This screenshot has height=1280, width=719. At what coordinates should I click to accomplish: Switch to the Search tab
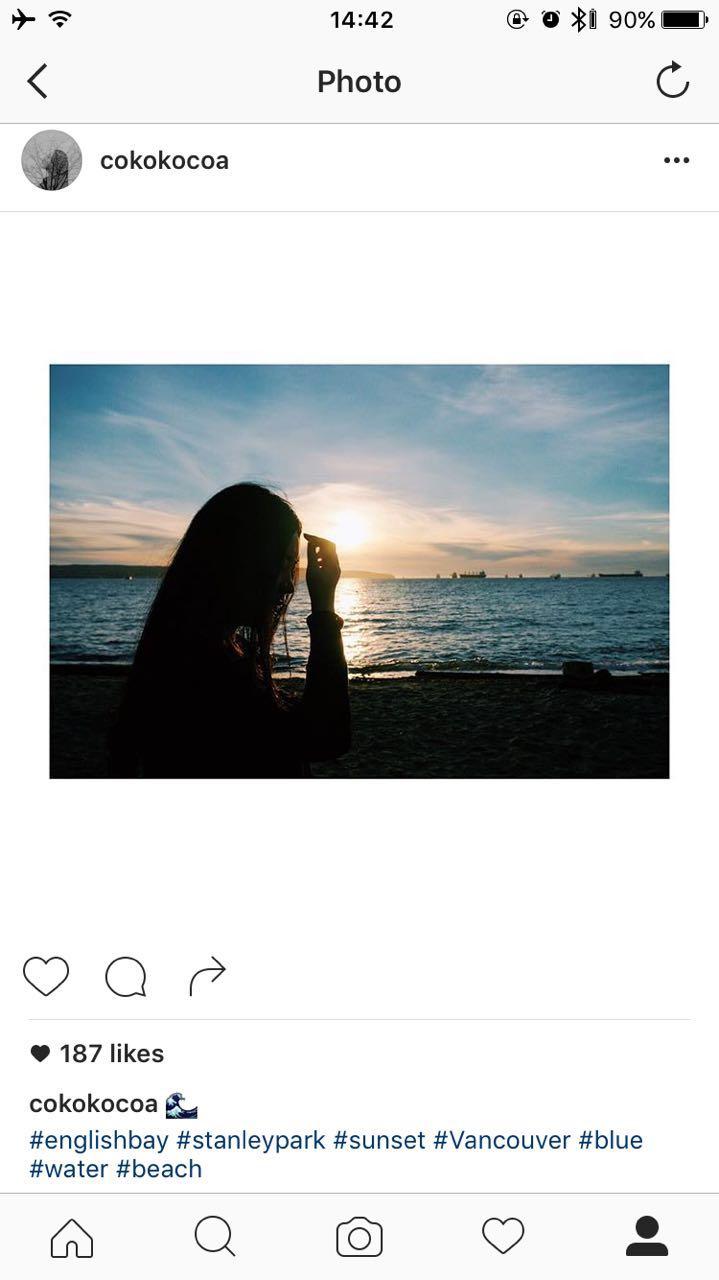tap(215, 1237)
